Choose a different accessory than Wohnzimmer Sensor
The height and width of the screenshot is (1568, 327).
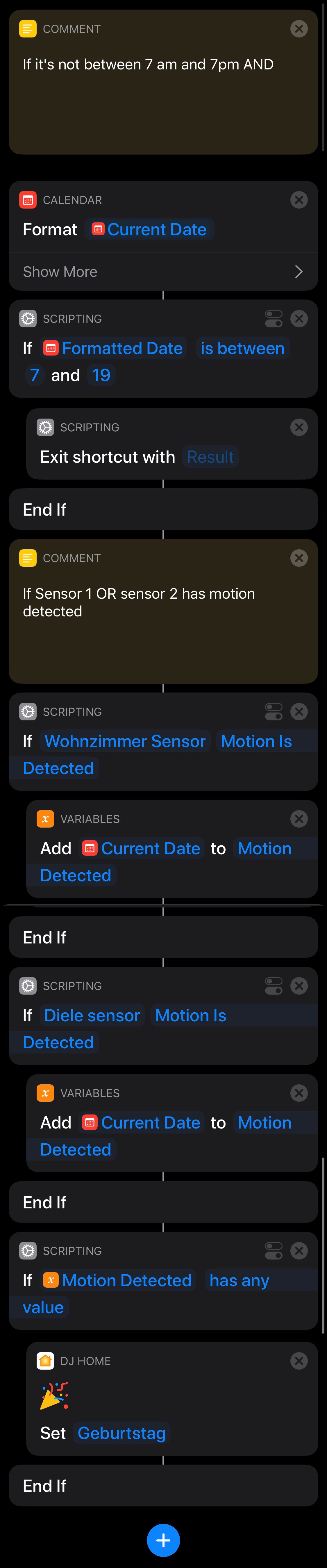click(125, 741)
